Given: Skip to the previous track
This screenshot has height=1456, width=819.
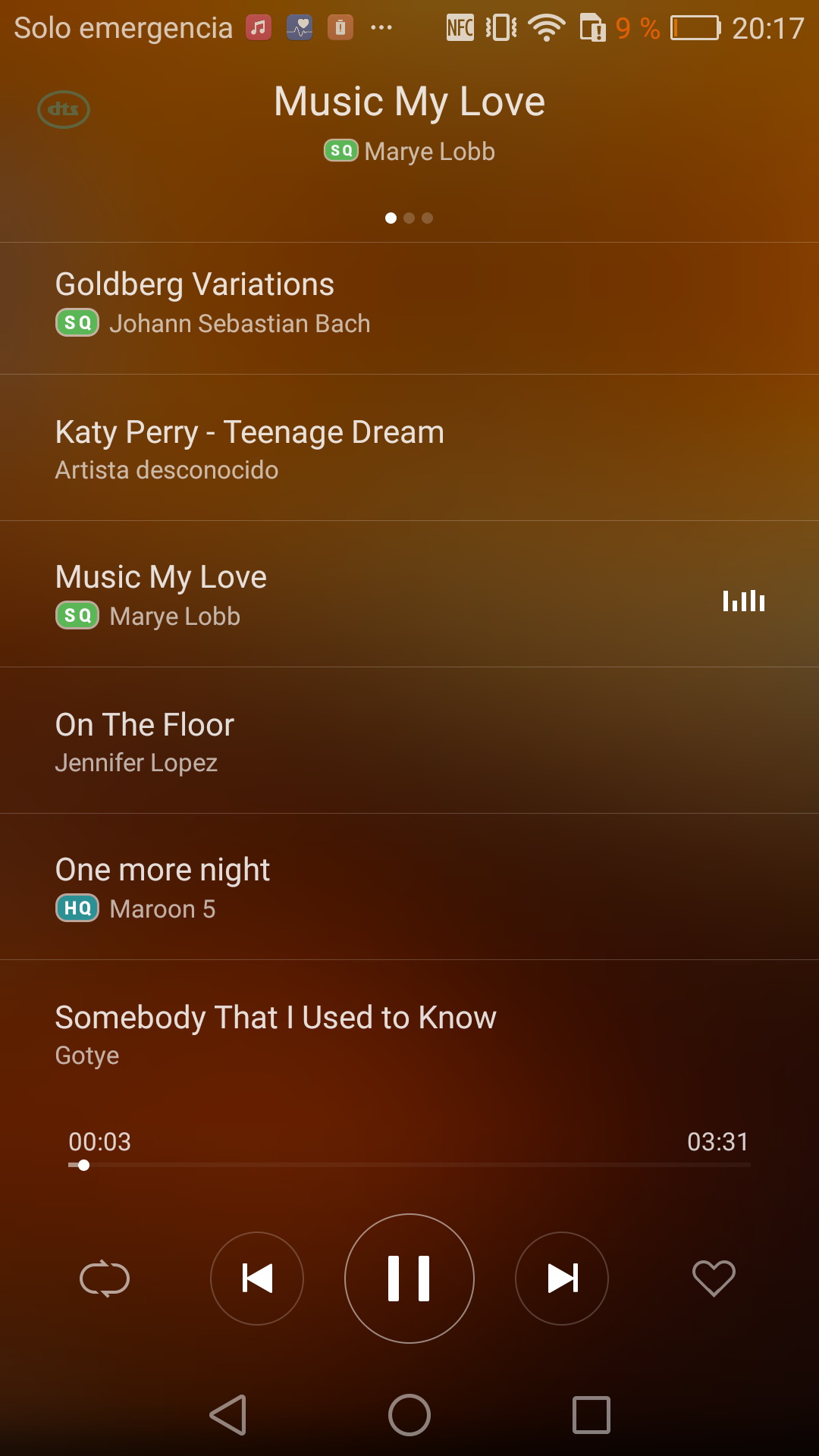Looking at the screenshot, I should (257, 1279).
